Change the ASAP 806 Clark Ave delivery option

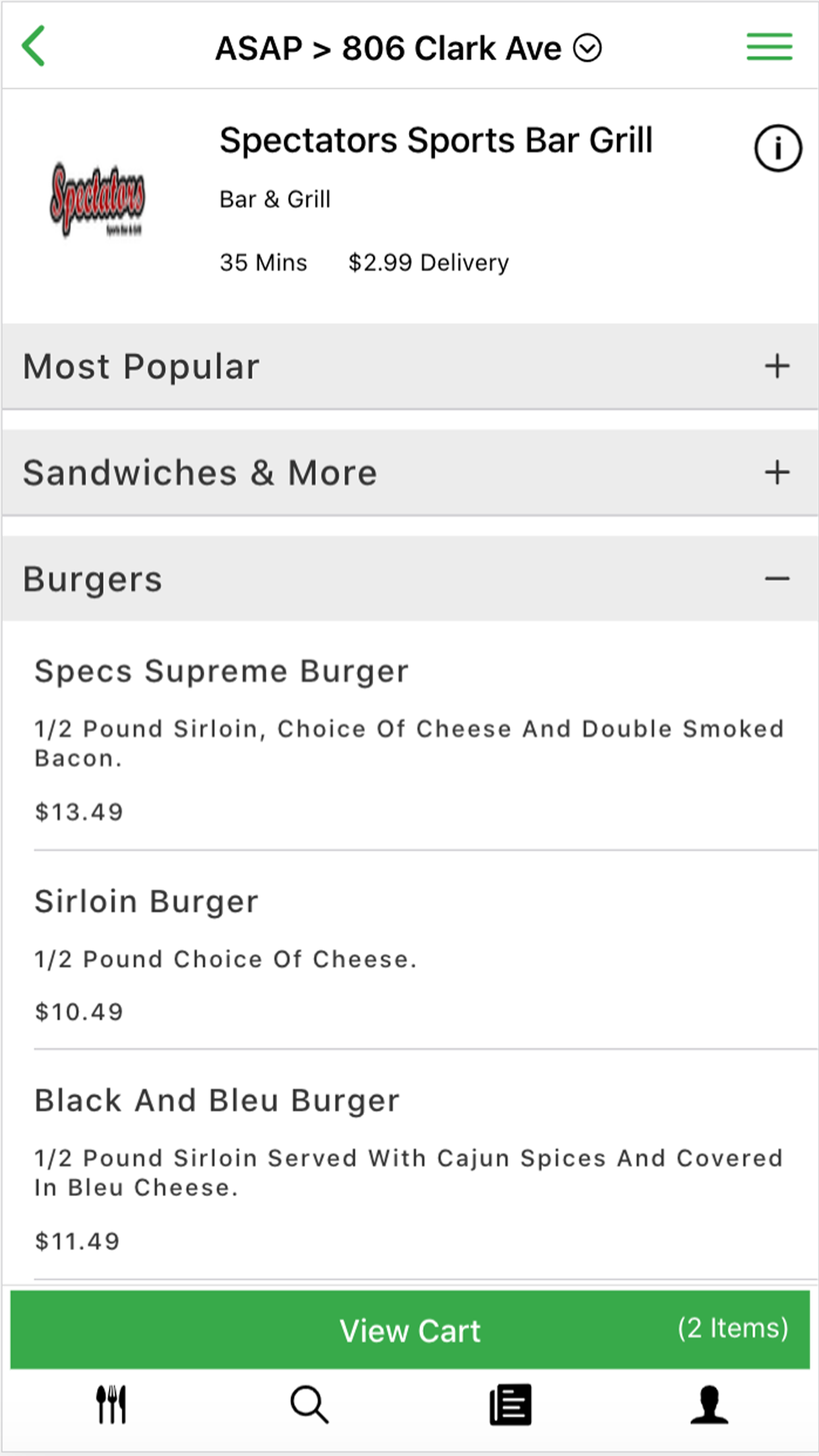(408, 48)
